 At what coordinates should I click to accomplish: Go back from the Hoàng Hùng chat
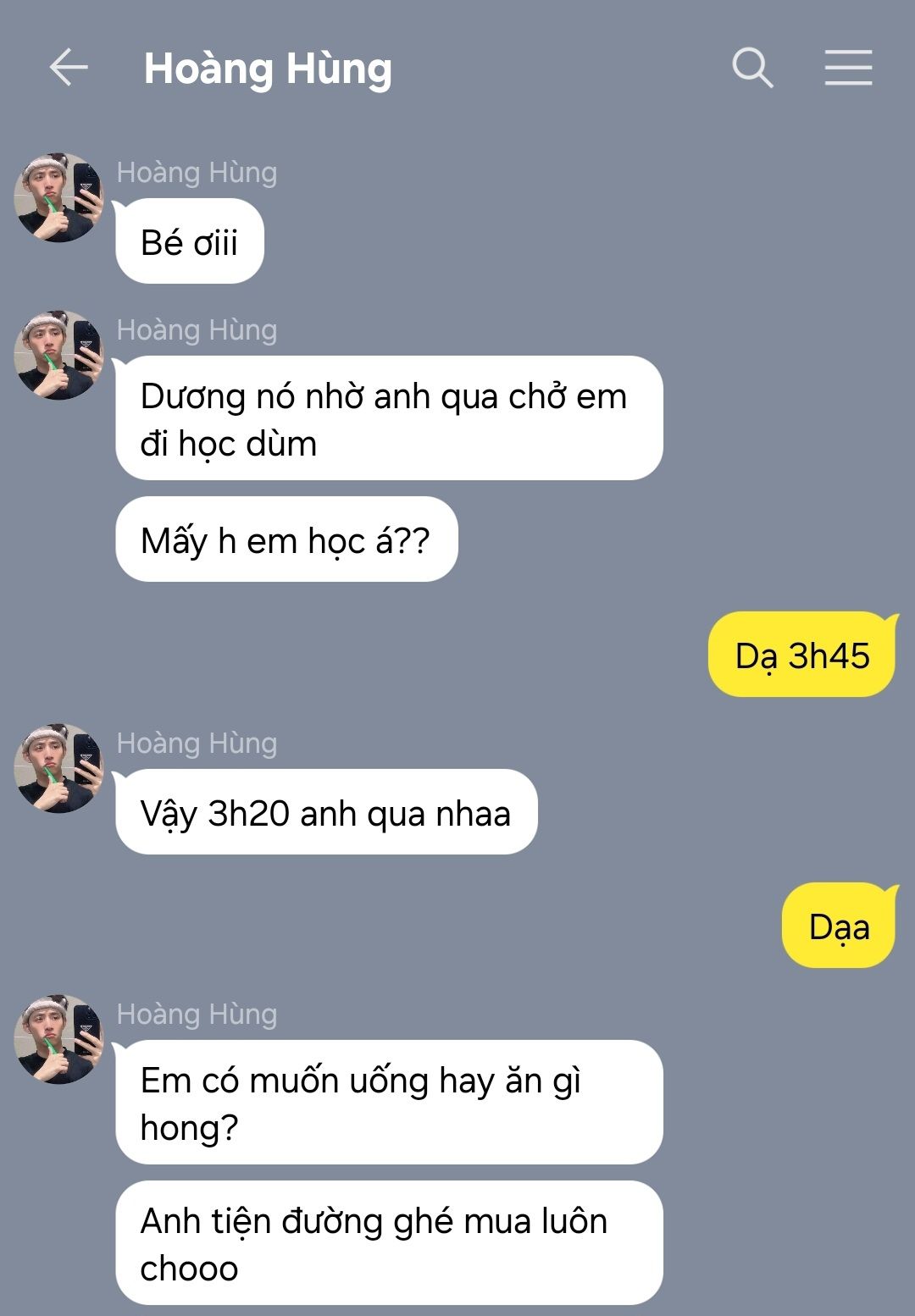pyautogui.click(x=69, y=68)
